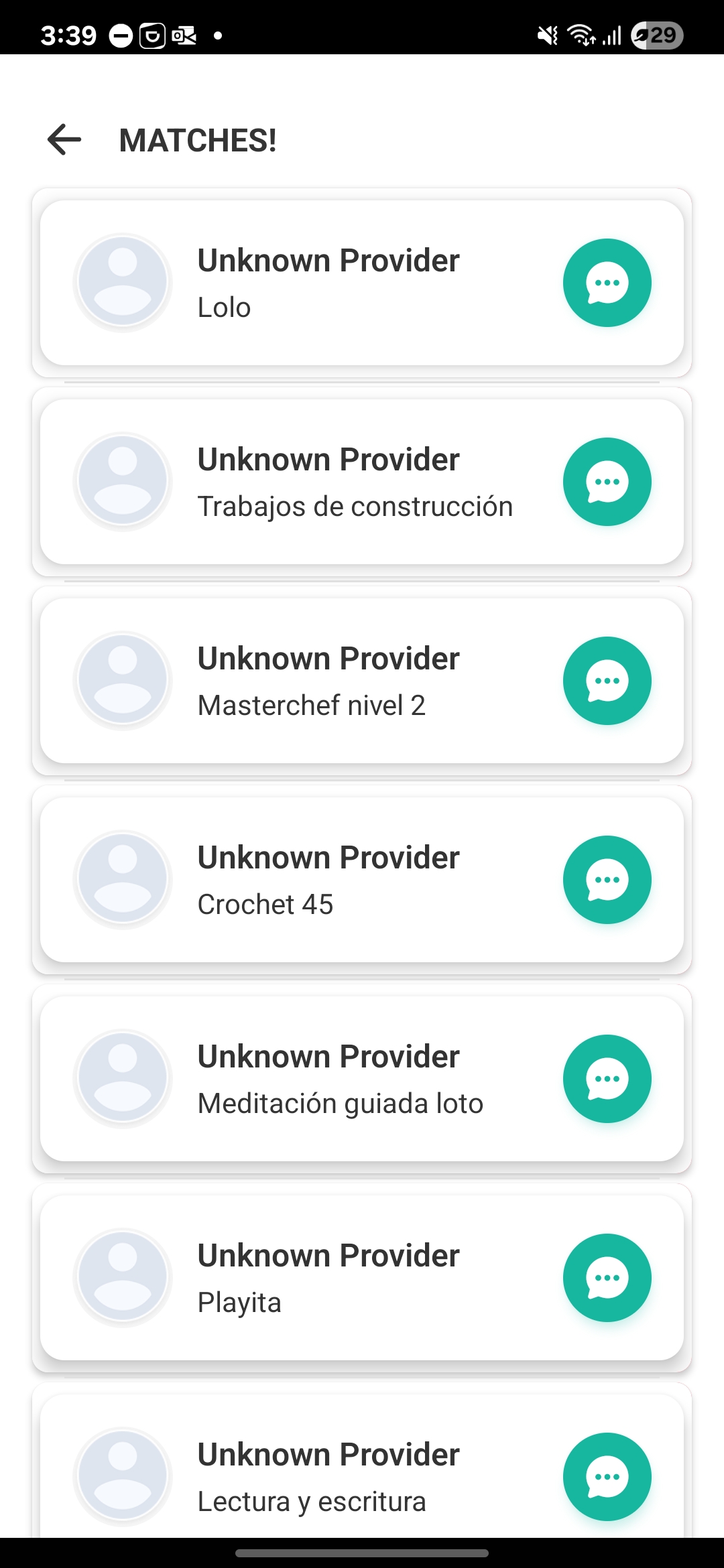Screen dimensions: 724x1568
Task: Chat with the Meditación guiada loto provider
Action: coord(607,1079)
